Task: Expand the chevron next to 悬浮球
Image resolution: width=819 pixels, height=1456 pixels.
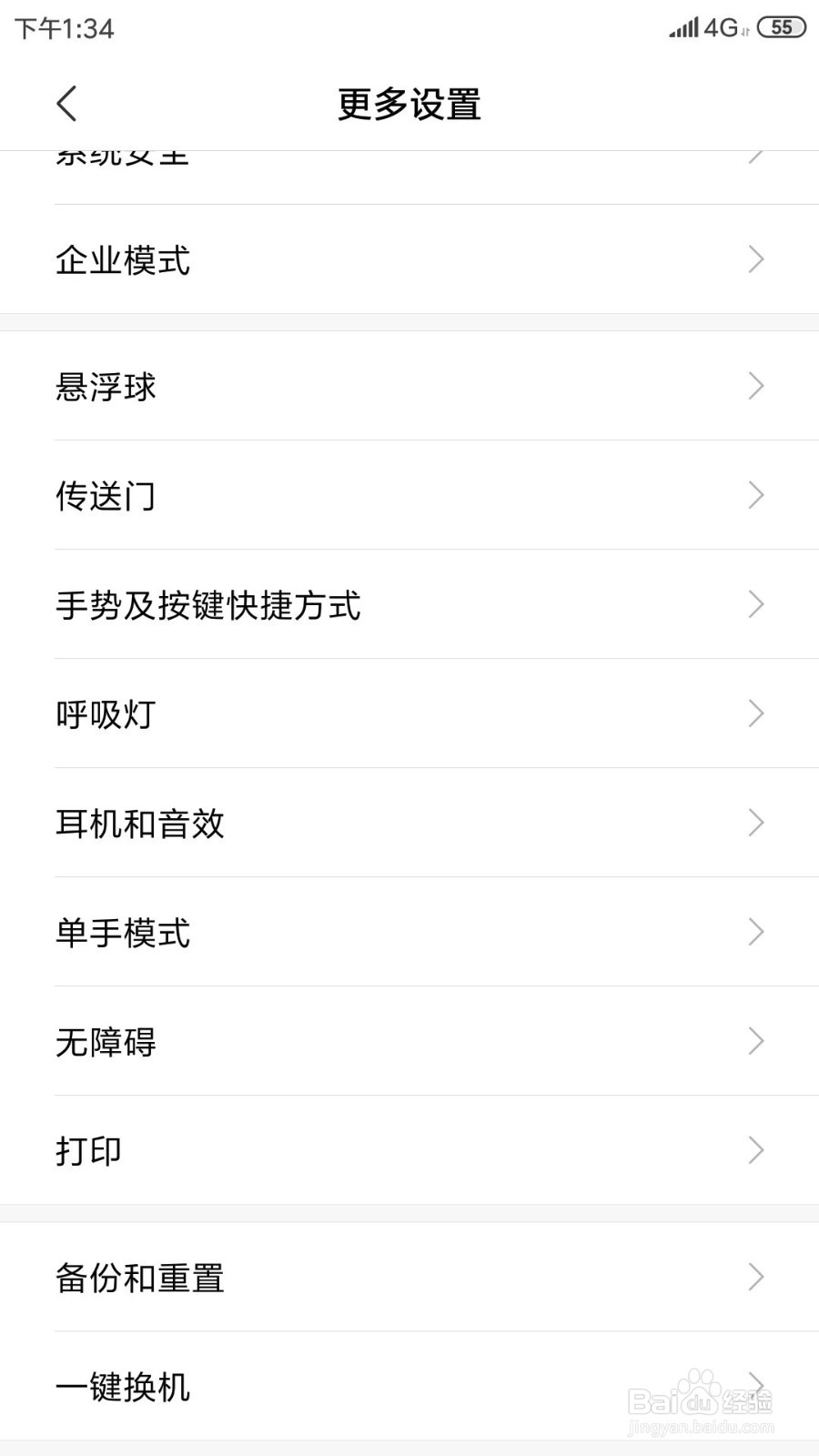Action: click(755, 386)
